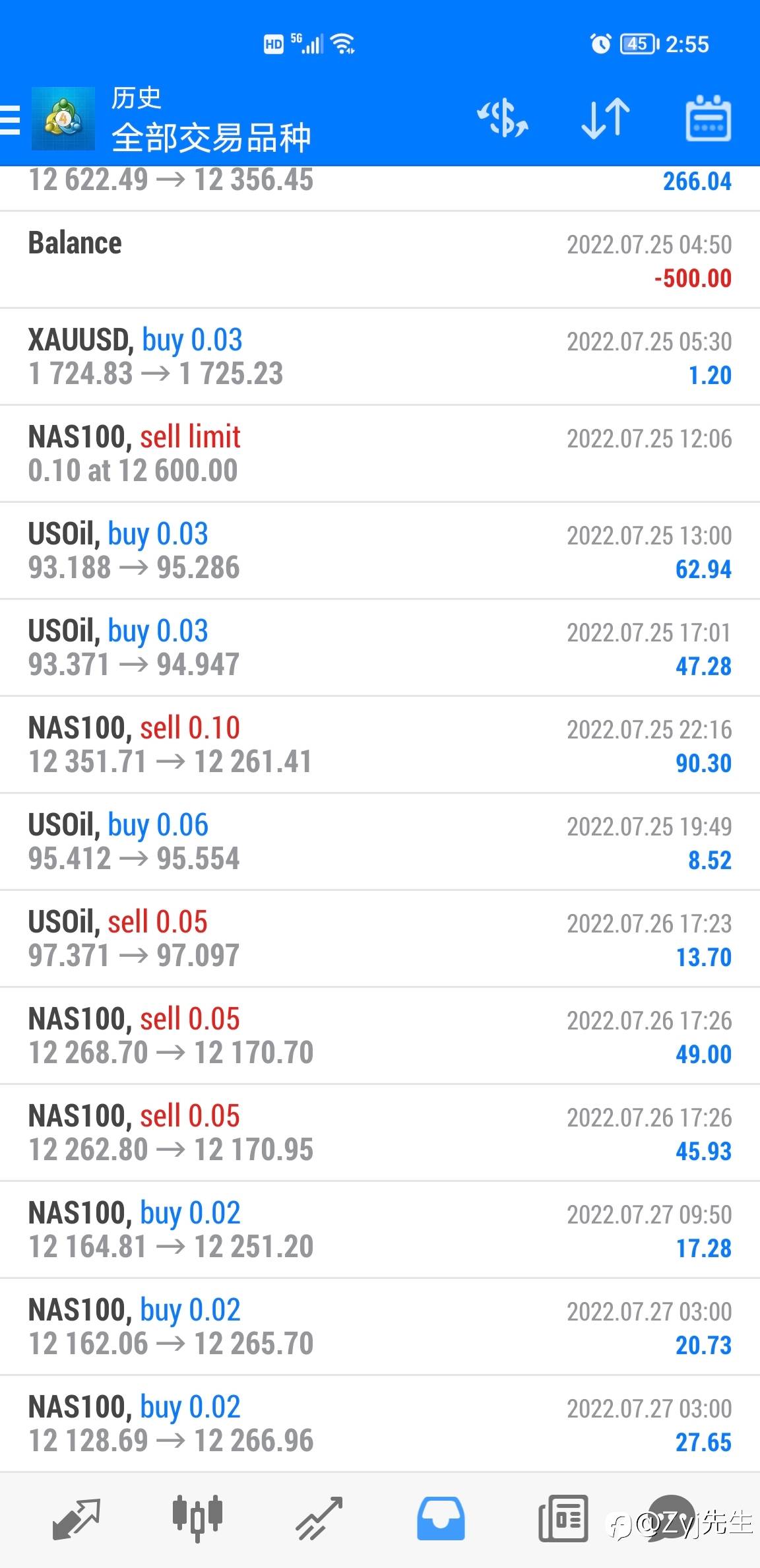
Task: Switch to the Trade tab
Action: (x=319, y=1517)
